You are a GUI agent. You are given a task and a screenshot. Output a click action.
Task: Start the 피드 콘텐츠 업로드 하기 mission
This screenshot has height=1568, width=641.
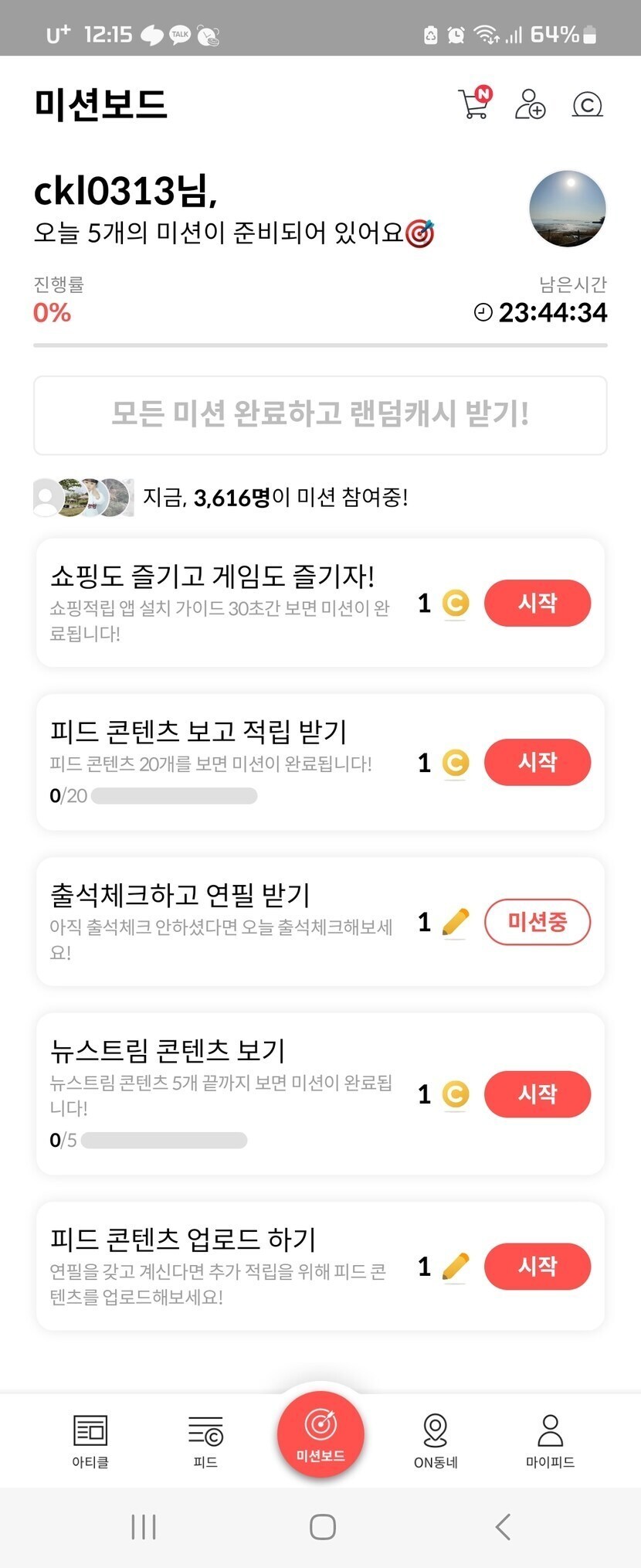point(537,1266)
